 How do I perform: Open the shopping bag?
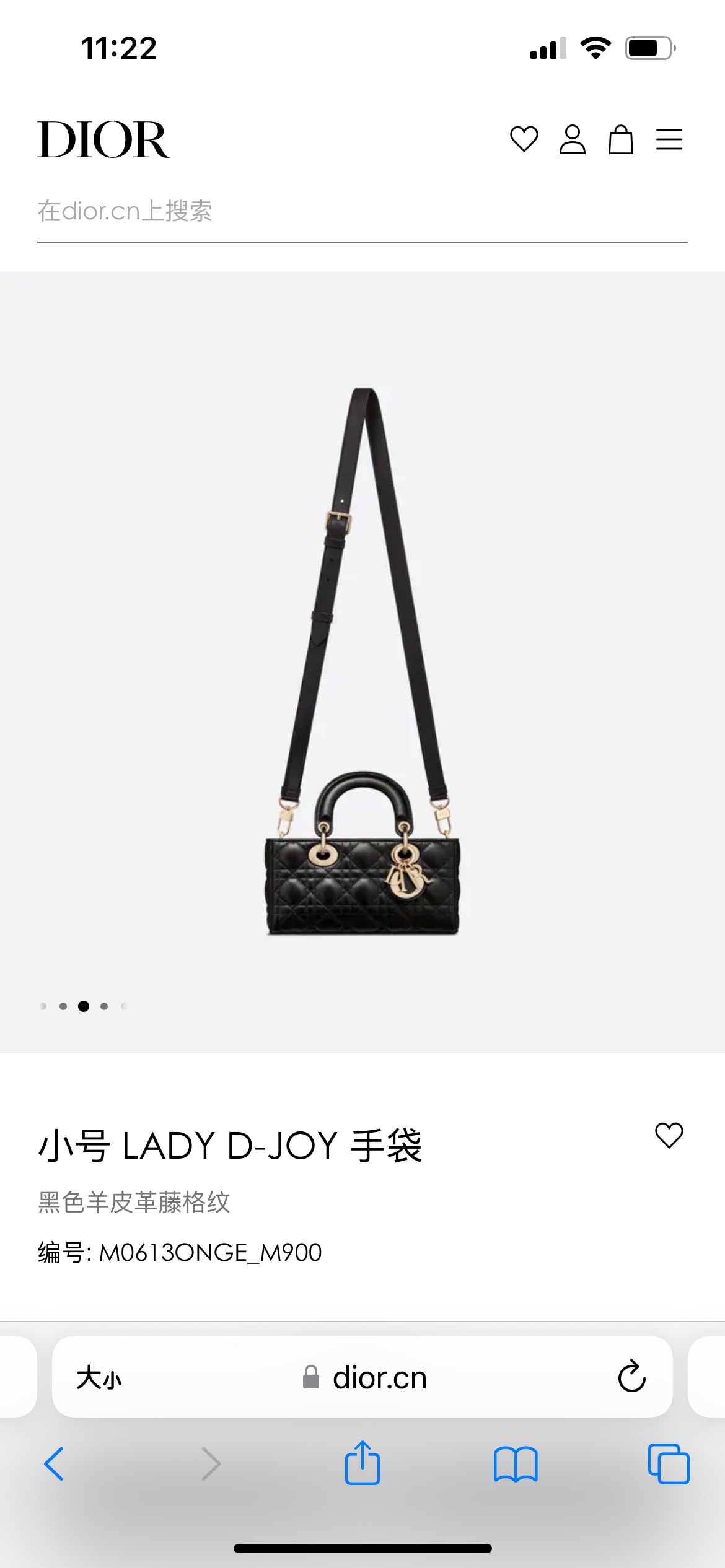click(620, 139)
